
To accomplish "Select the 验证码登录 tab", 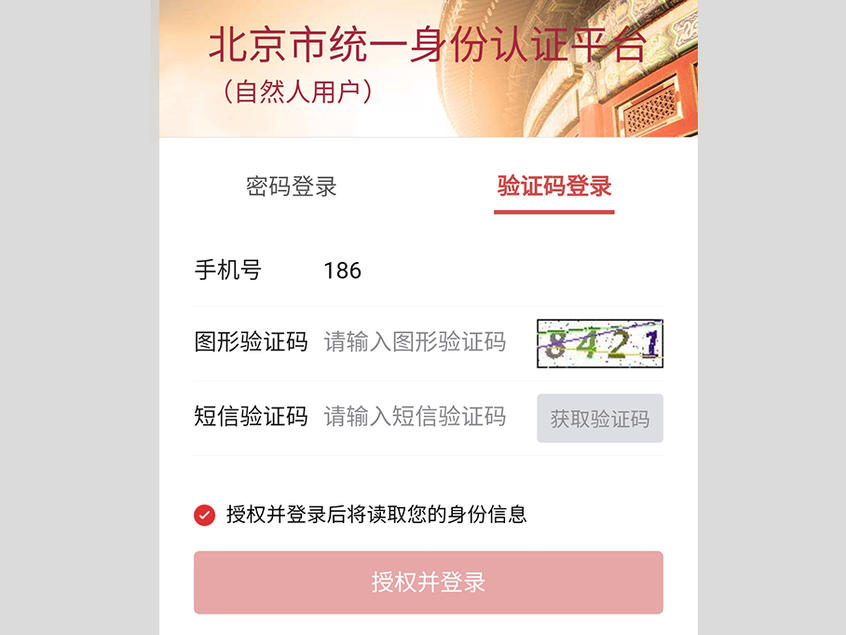I will [554, 187].
